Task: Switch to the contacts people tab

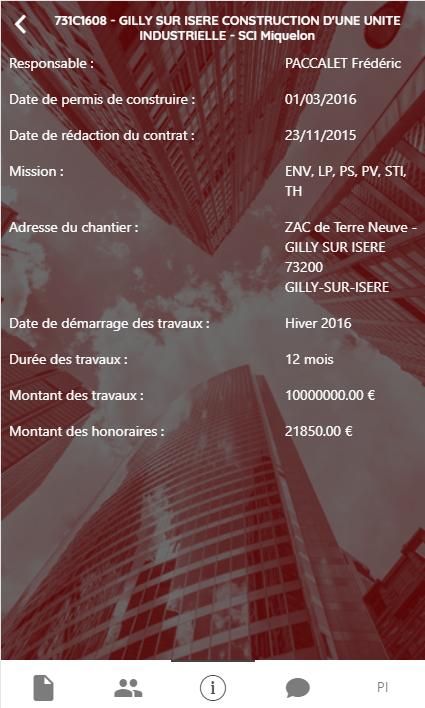Action: (x=128, y=688)
